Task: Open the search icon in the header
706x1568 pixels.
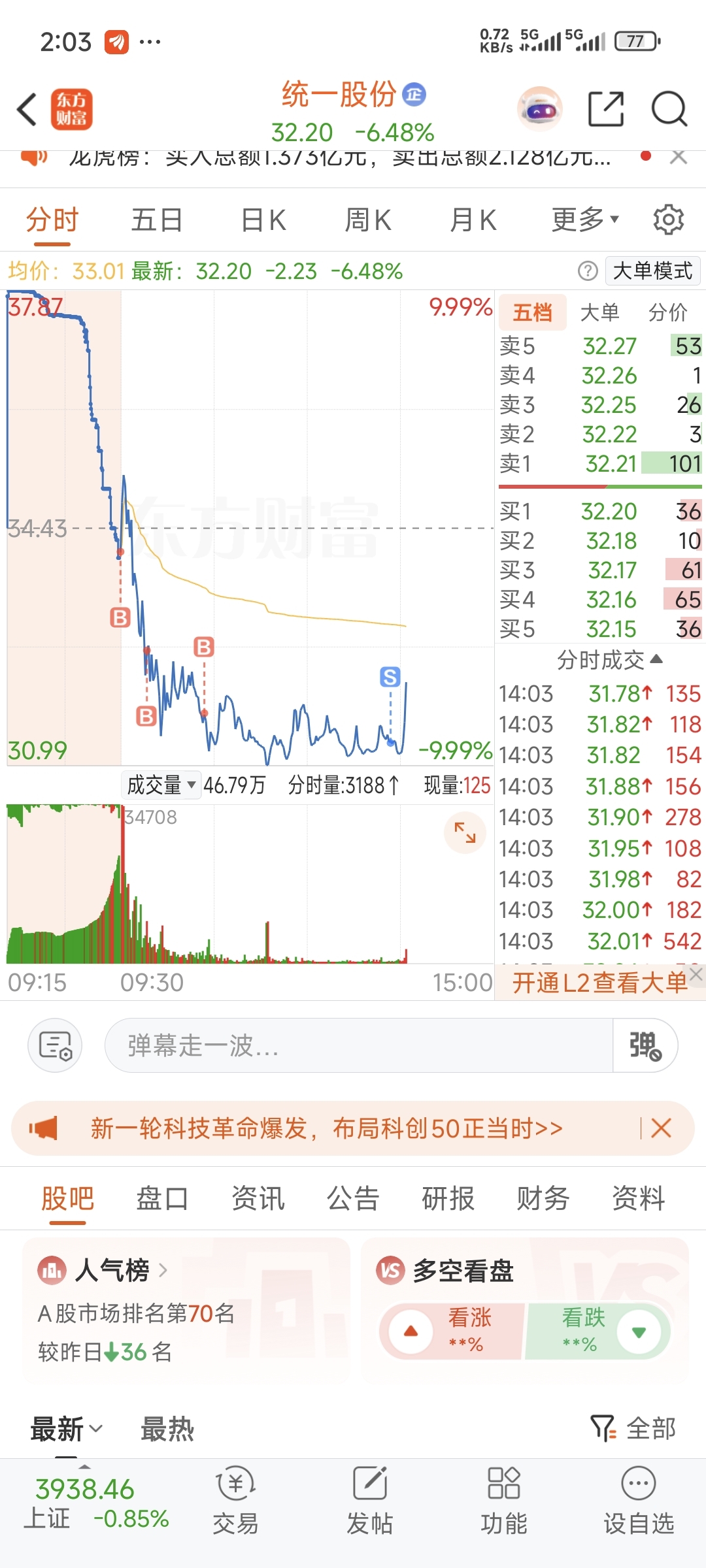Action: tap(669, 109)
